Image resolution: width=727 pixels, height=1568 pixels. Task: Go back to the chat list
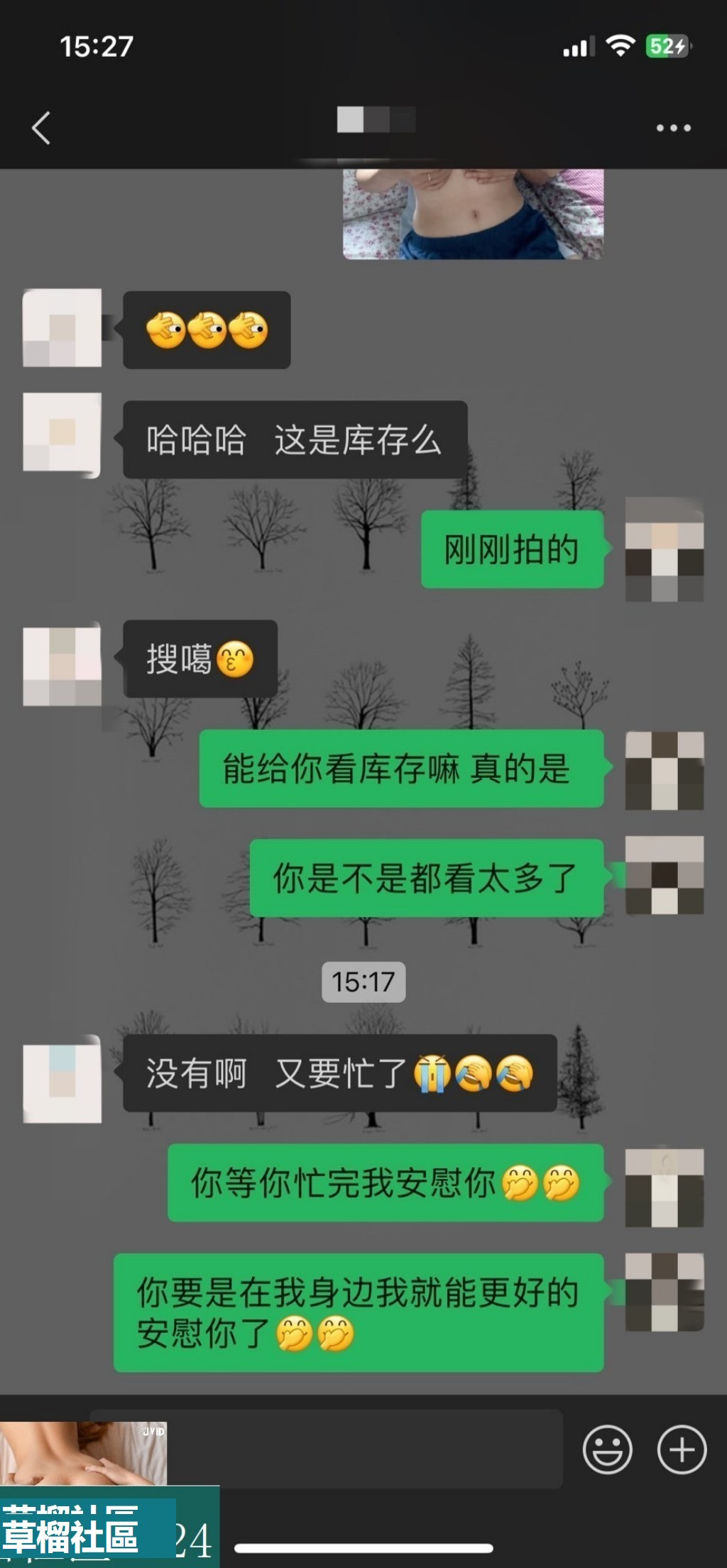pyautogui.click(x=41, y=128)
